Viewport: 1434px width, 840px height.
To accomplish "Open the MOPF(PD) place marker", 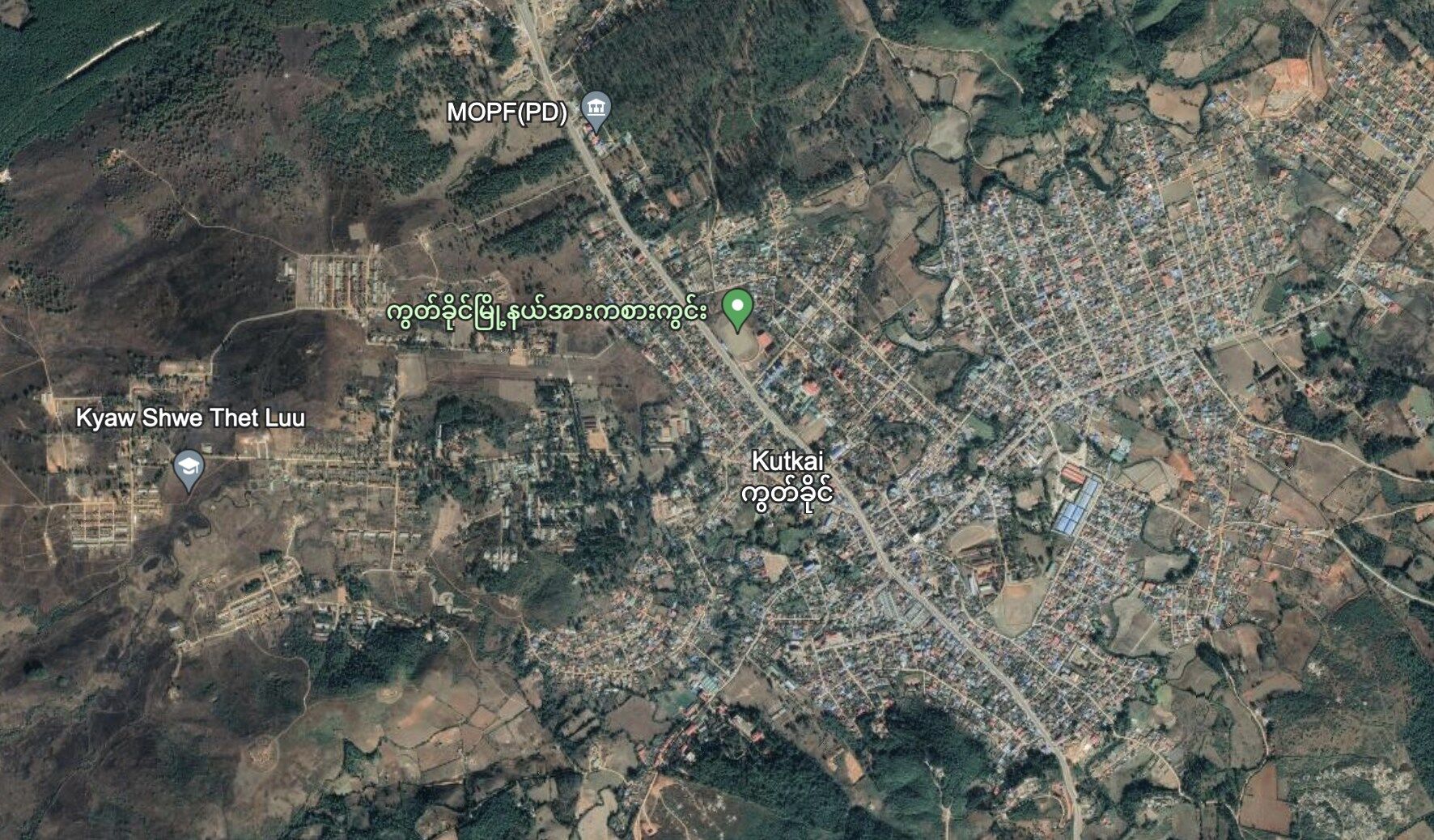I will [x=596, y=109].
